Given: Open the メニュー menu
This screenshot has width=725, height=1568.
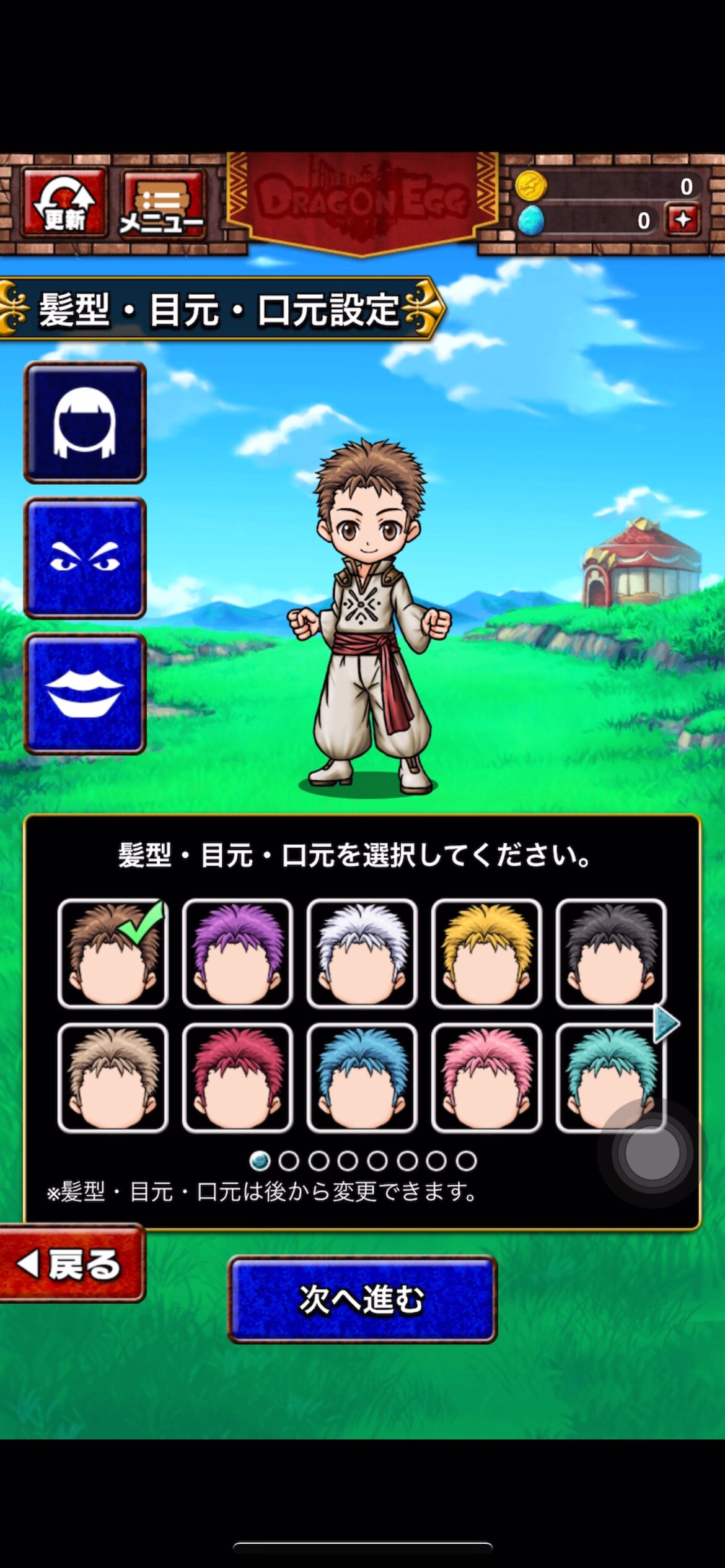Looking at the screenshot, I should [x=162, y=204].
